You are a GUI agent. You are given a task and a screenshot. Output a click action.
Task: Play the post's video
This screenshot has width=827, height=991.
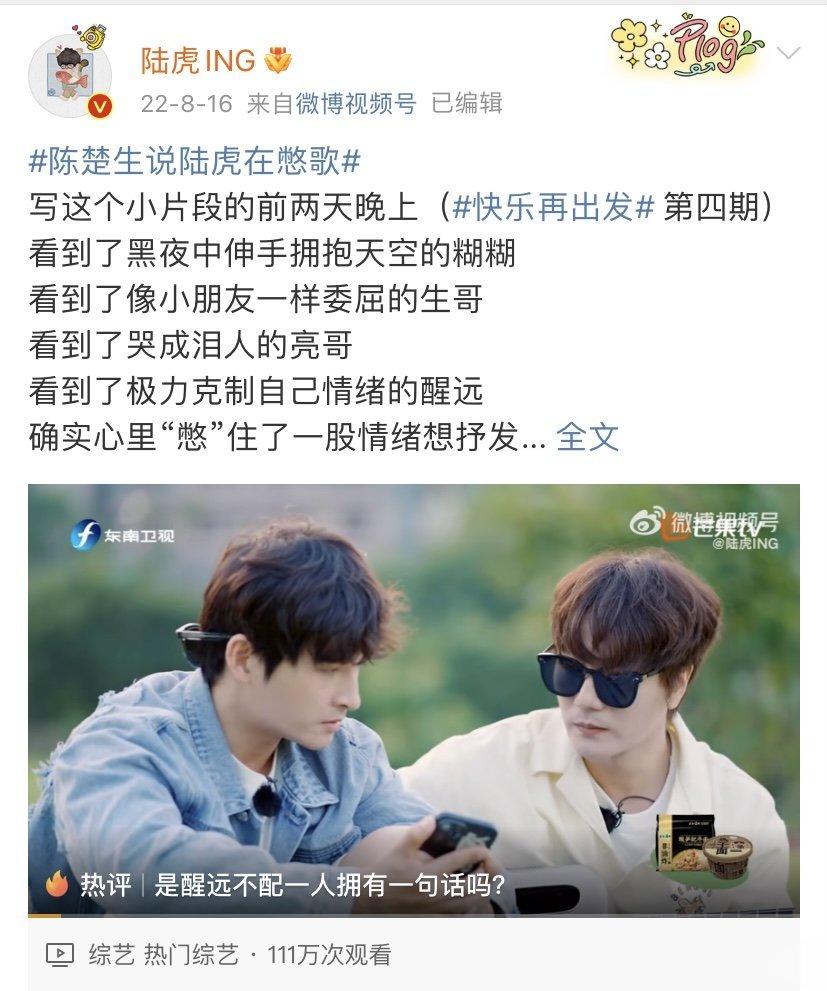click(413, 690)
